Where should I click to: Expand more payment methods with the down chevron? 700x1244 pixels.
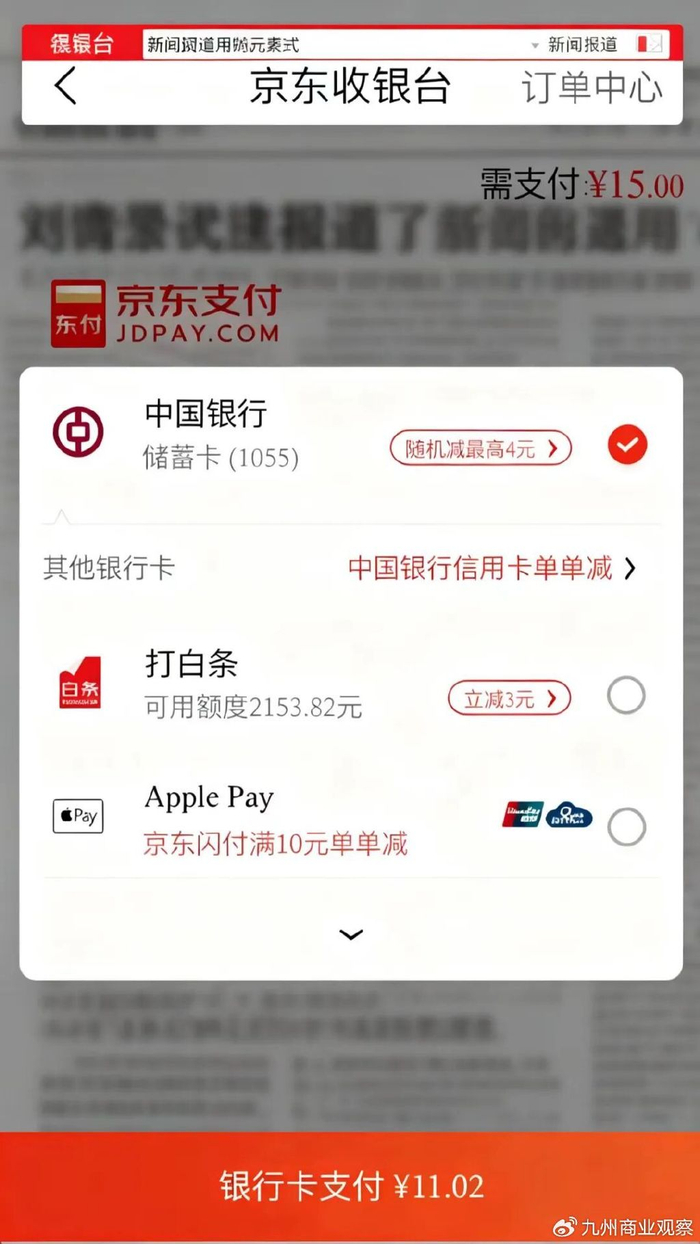(351, 934)
